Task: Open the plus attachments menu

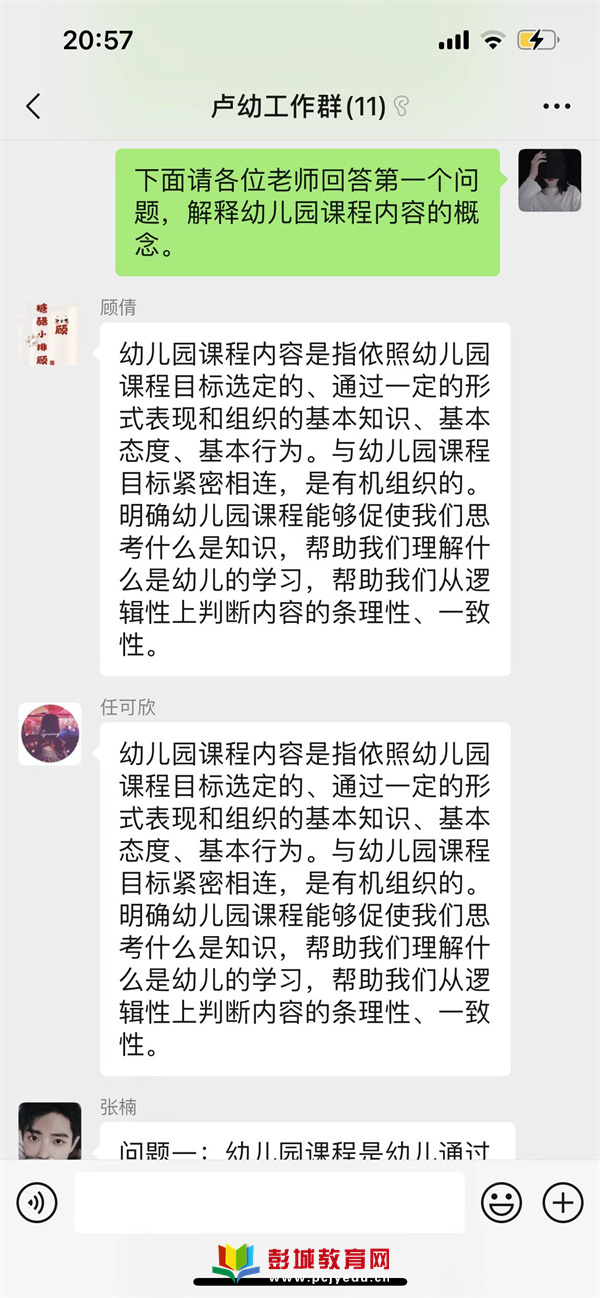Action: click(x=562, y=1202)
